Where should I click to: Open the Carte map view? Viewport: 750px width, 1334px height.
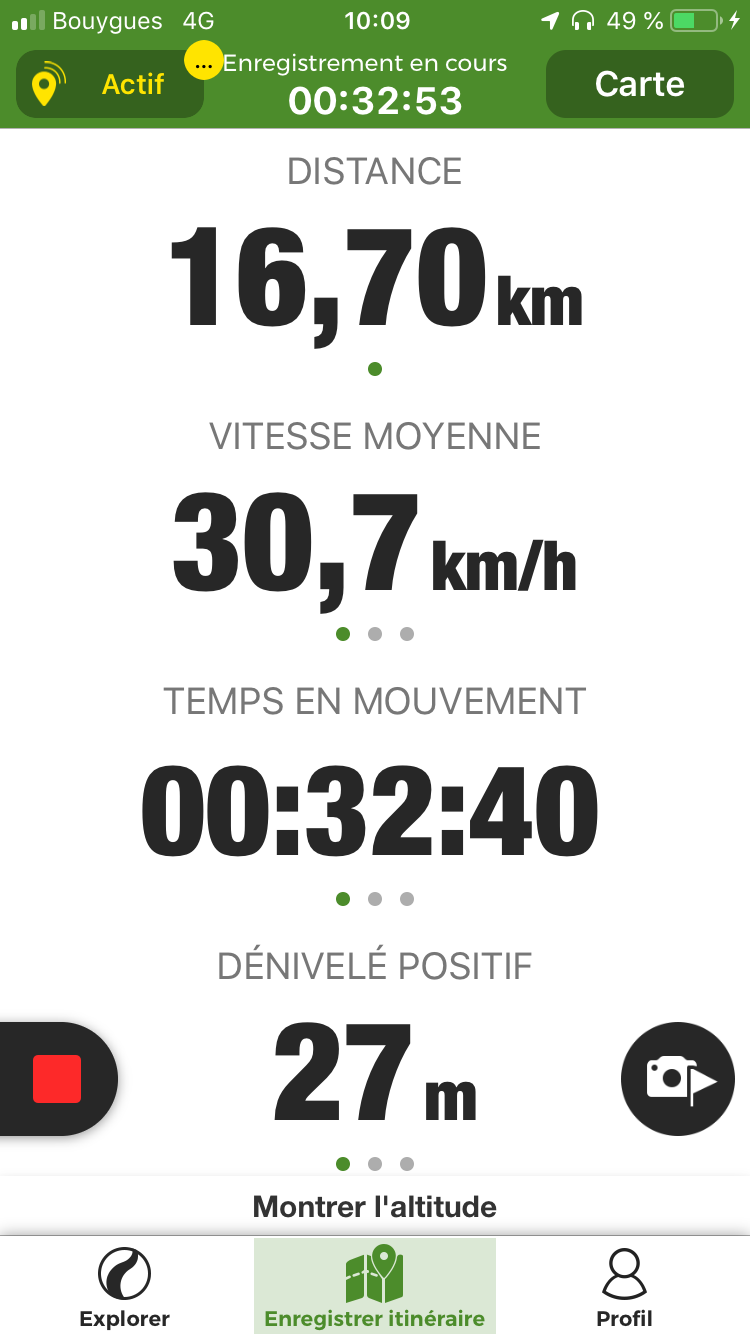click(x=640, y=84)
